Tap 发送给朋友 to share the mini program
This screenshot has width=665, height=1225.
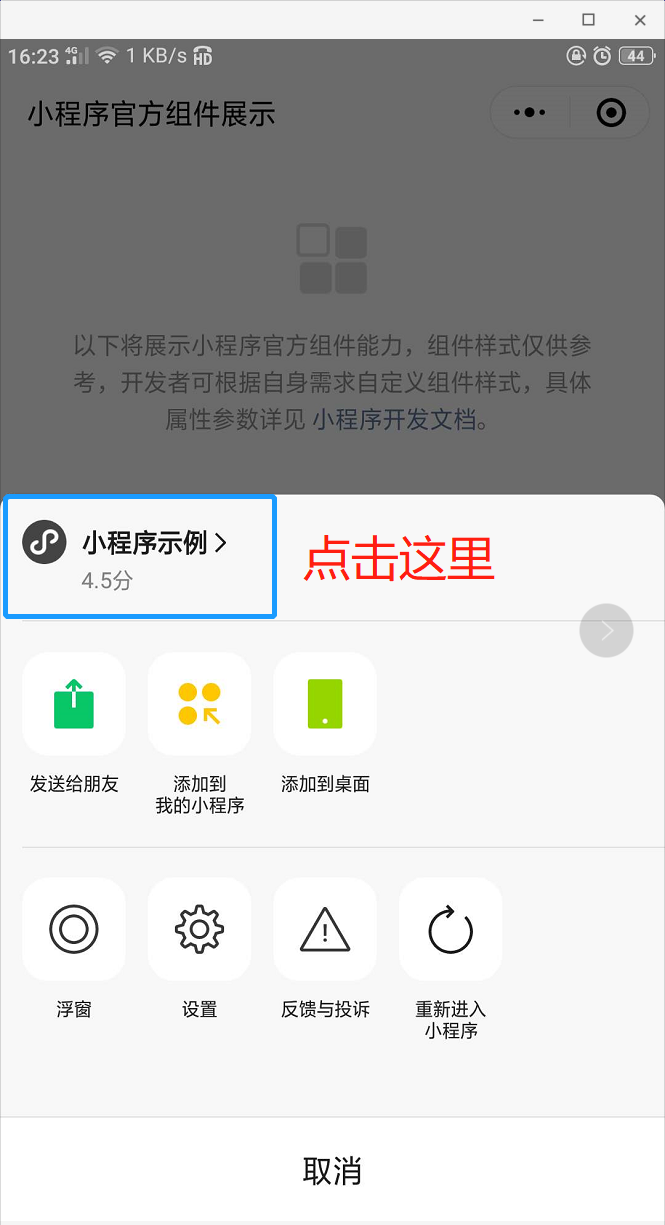(x=74, y=704)
